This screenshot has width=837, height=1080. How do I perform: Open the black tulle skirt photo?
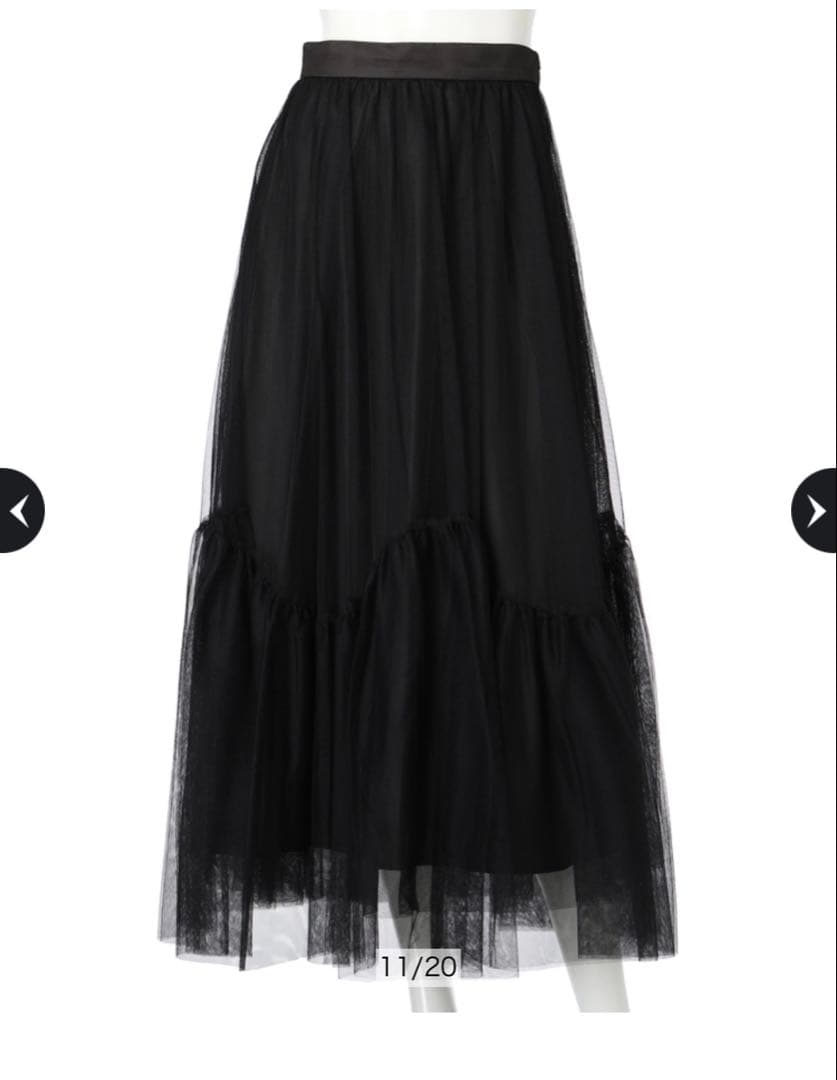[x=418, y=500]
